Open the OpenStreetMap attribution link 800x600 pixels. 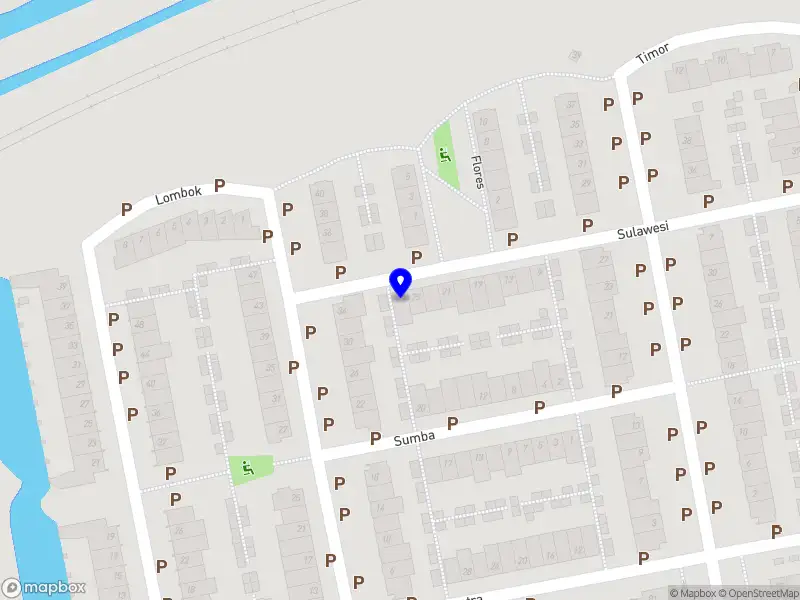756,593
